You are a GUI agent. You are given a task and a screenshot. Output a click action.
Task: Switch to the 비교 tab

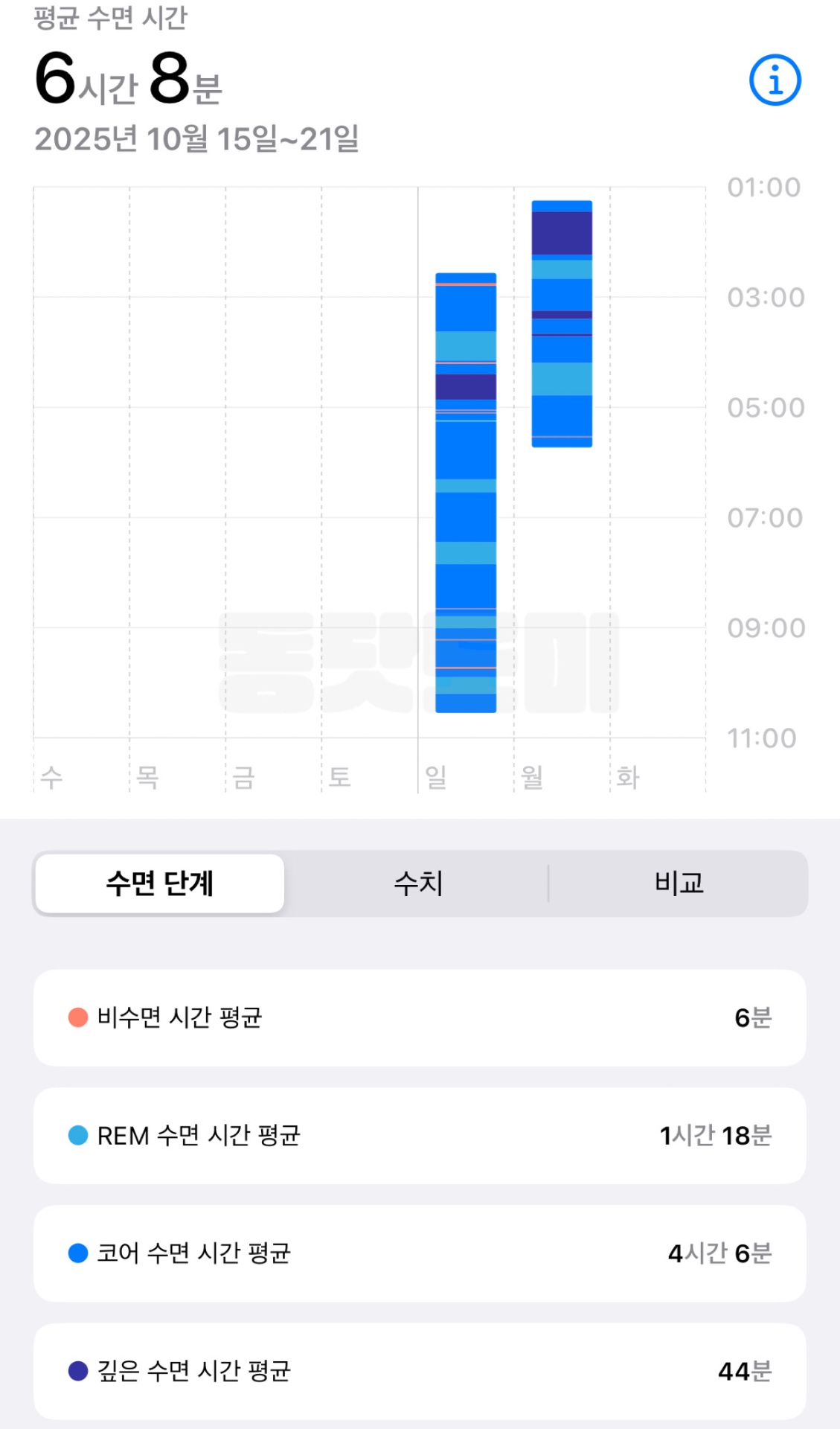pyautogui.click(x=679, y=883)
